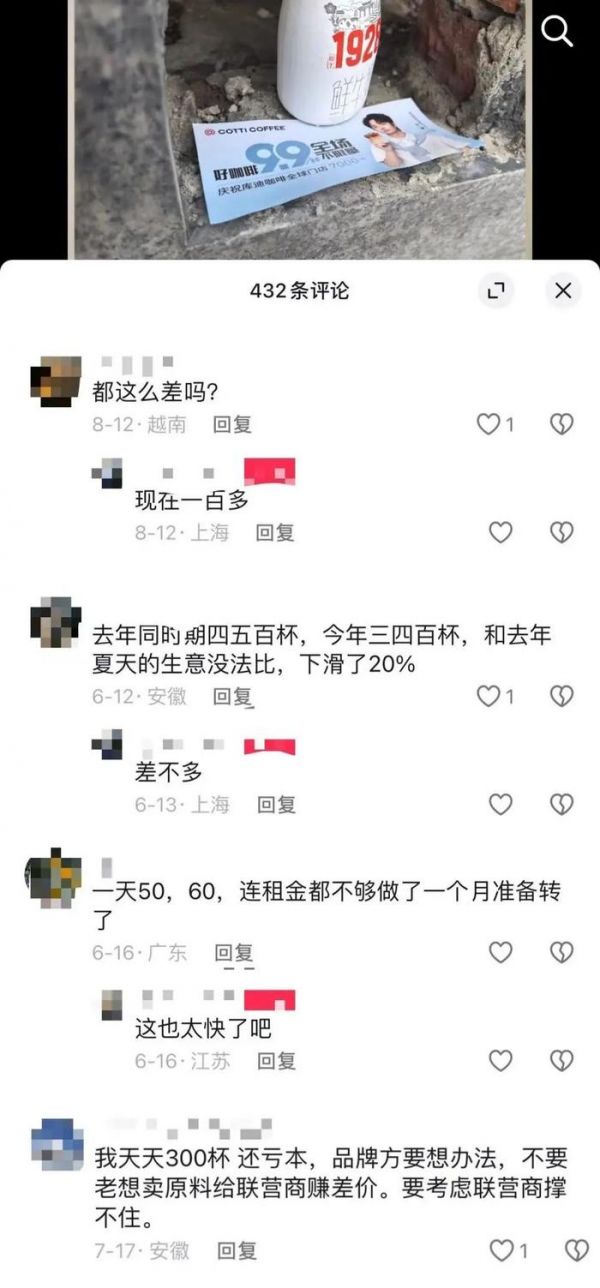Screen dimensions: 600x1288
Task: Like the comment about 下滑了20%
Action: pos(488,697)
